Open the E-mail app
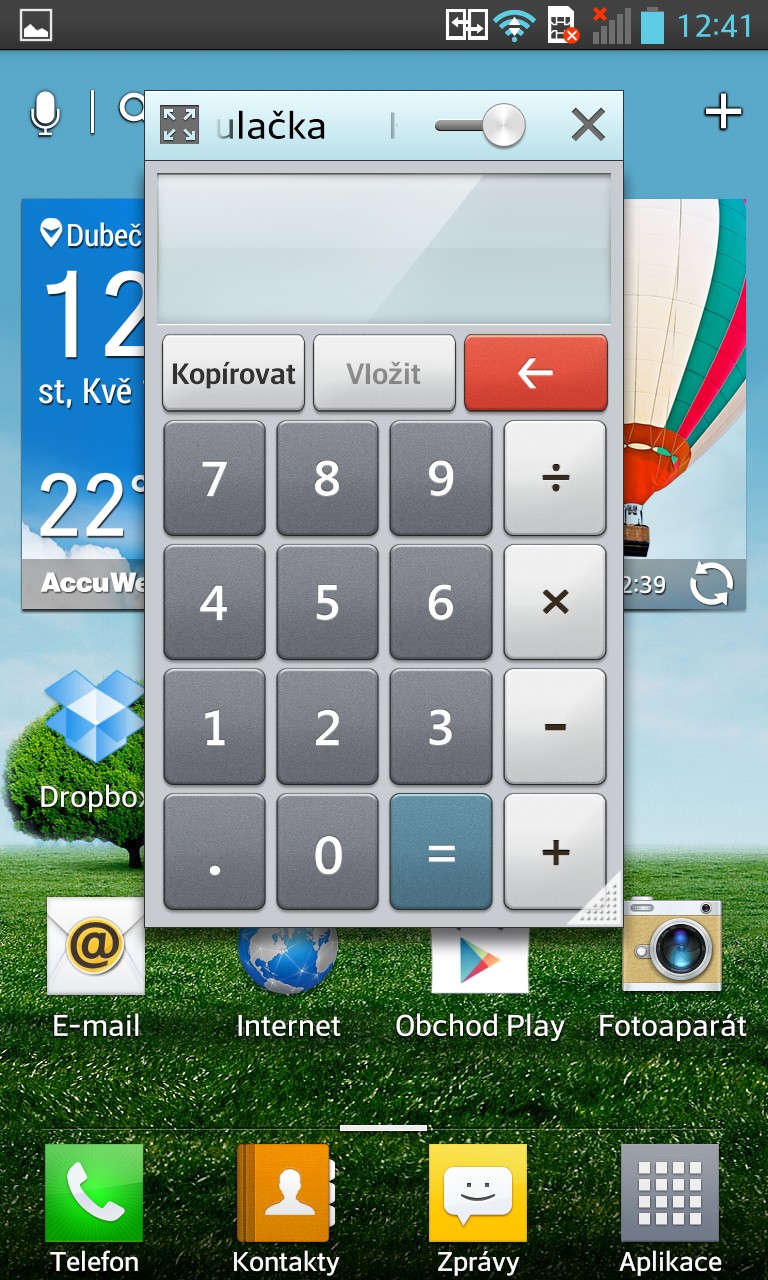The width and height of the screenshot is (768, 1280). pos(96,967)
